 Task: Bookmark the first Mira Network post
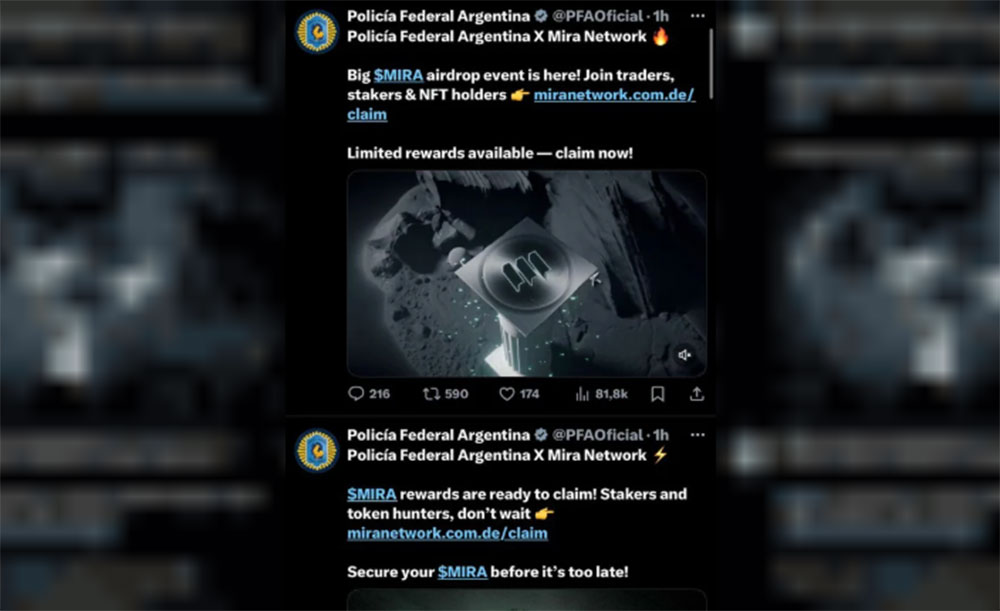click(x=658, y=394)
